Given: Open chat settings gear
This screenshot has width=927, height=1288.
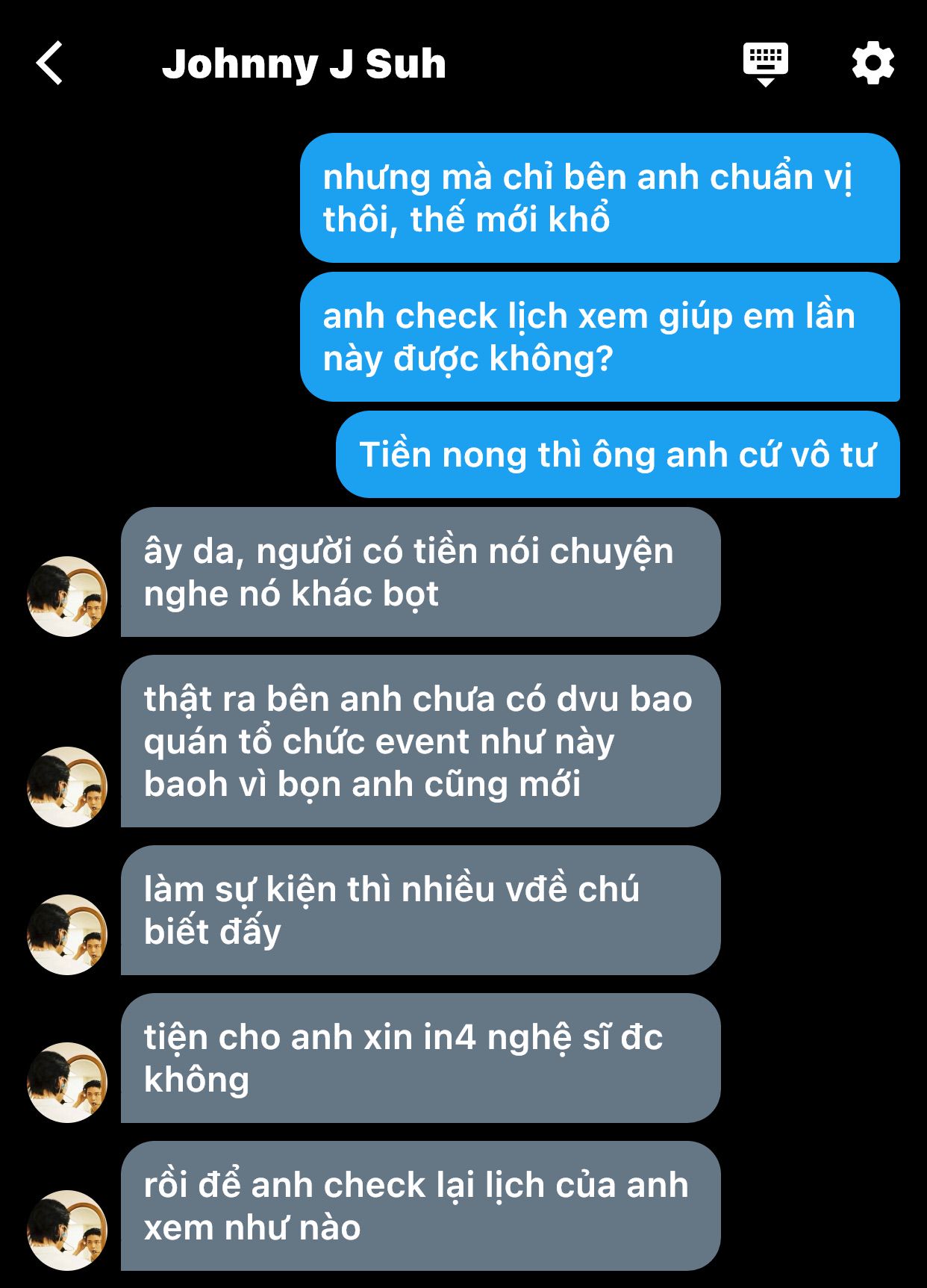Looking at the screenshot, I should (x=873, y=63).
